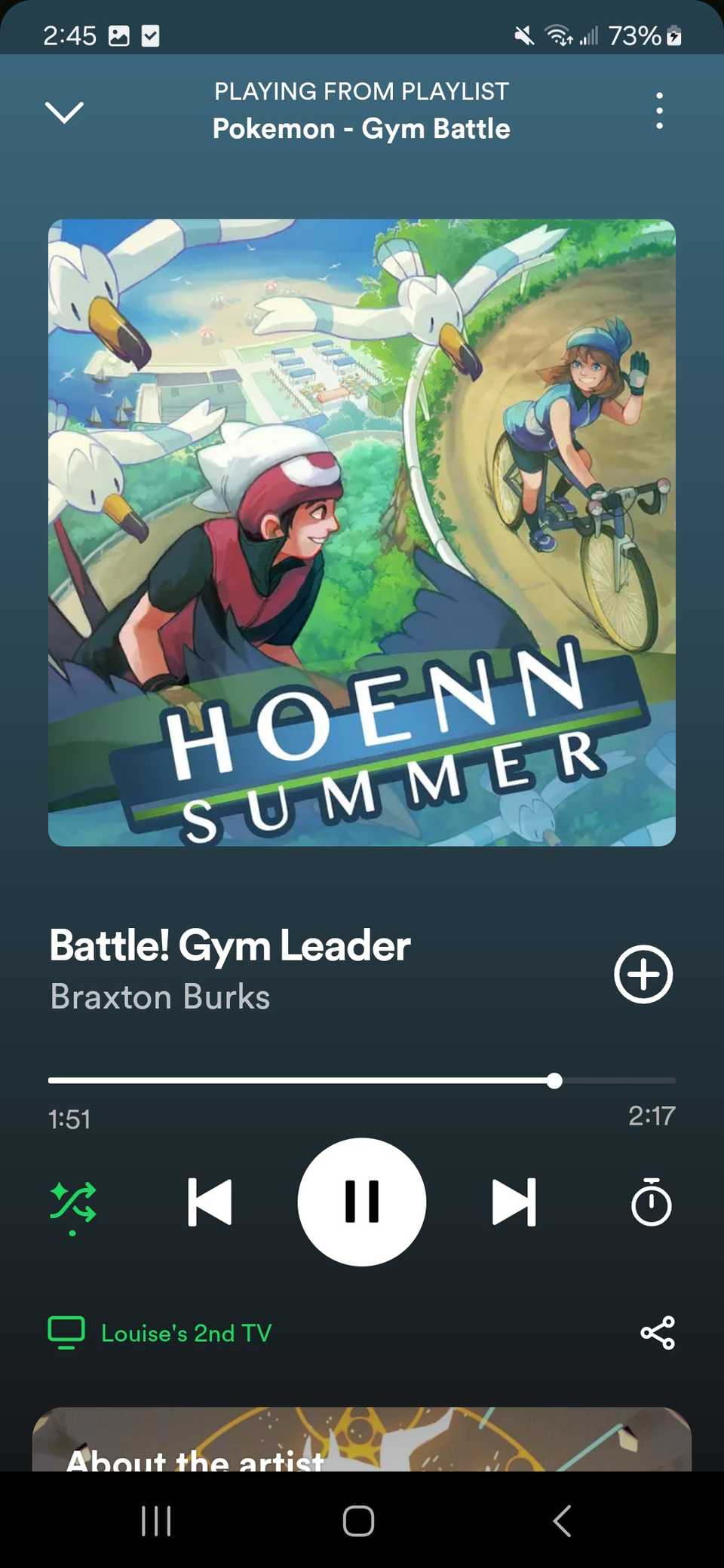724x1568 pixels.
Task: Open Braxton Burks artist page
Action: (x=160, y=997)
